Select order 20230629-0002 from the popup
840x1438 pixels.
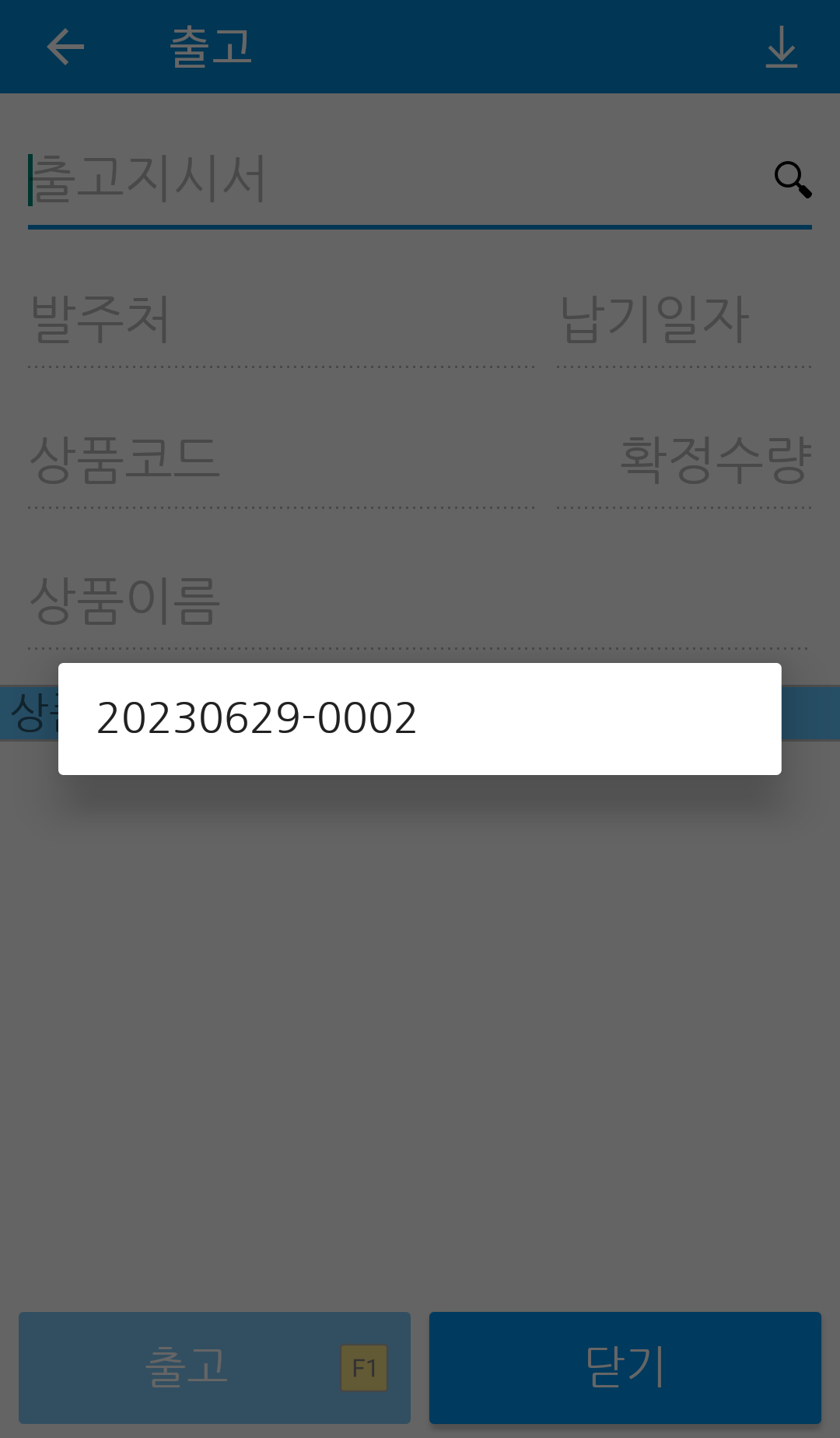[420, 718]
